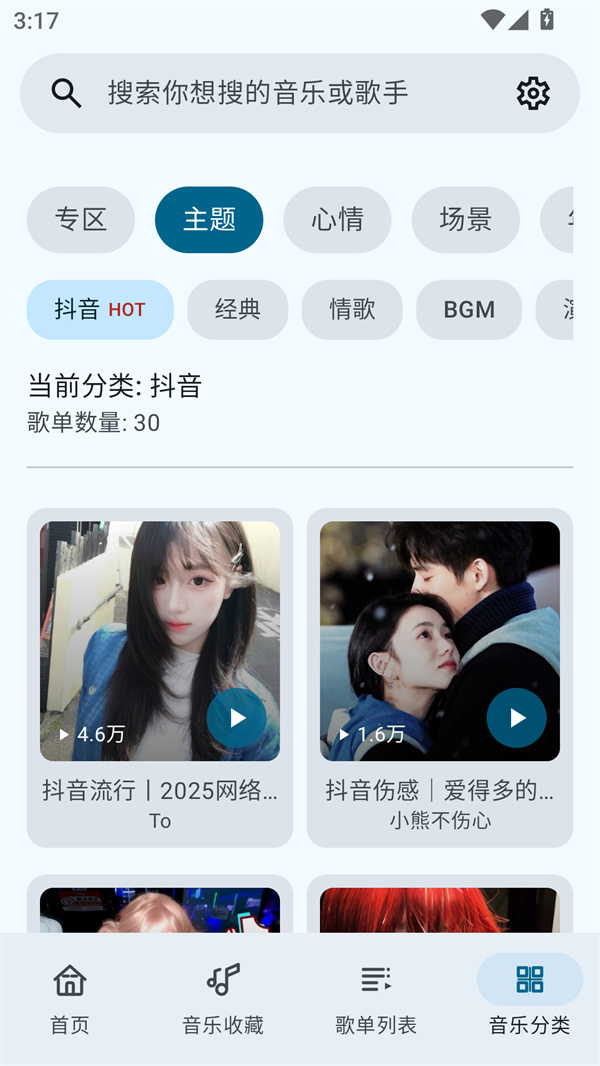Screen dimensions: 600x1066
Task: Switch to the 心情 category
Action: click(x=337, y=220)
